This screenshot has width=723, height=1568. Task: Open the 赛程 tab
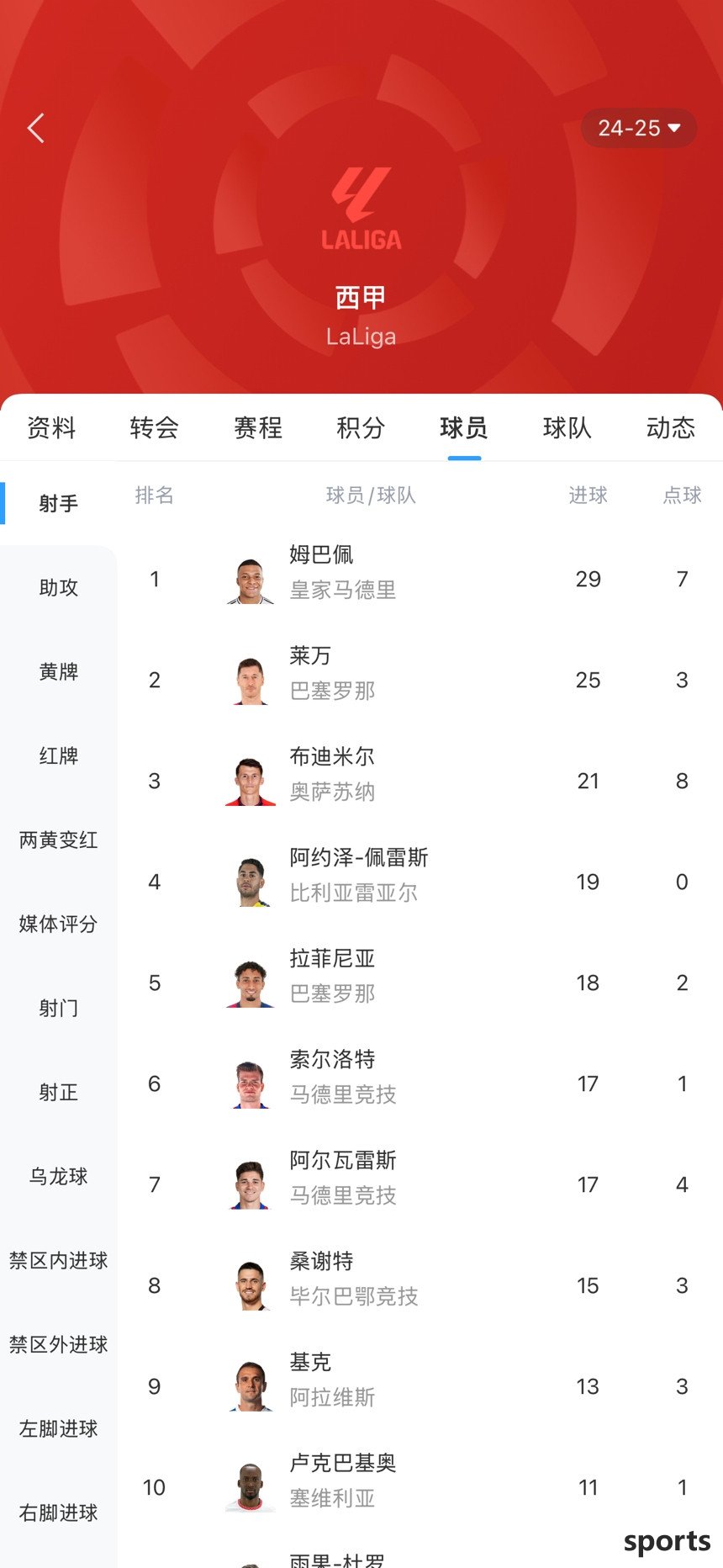(258, 428)
